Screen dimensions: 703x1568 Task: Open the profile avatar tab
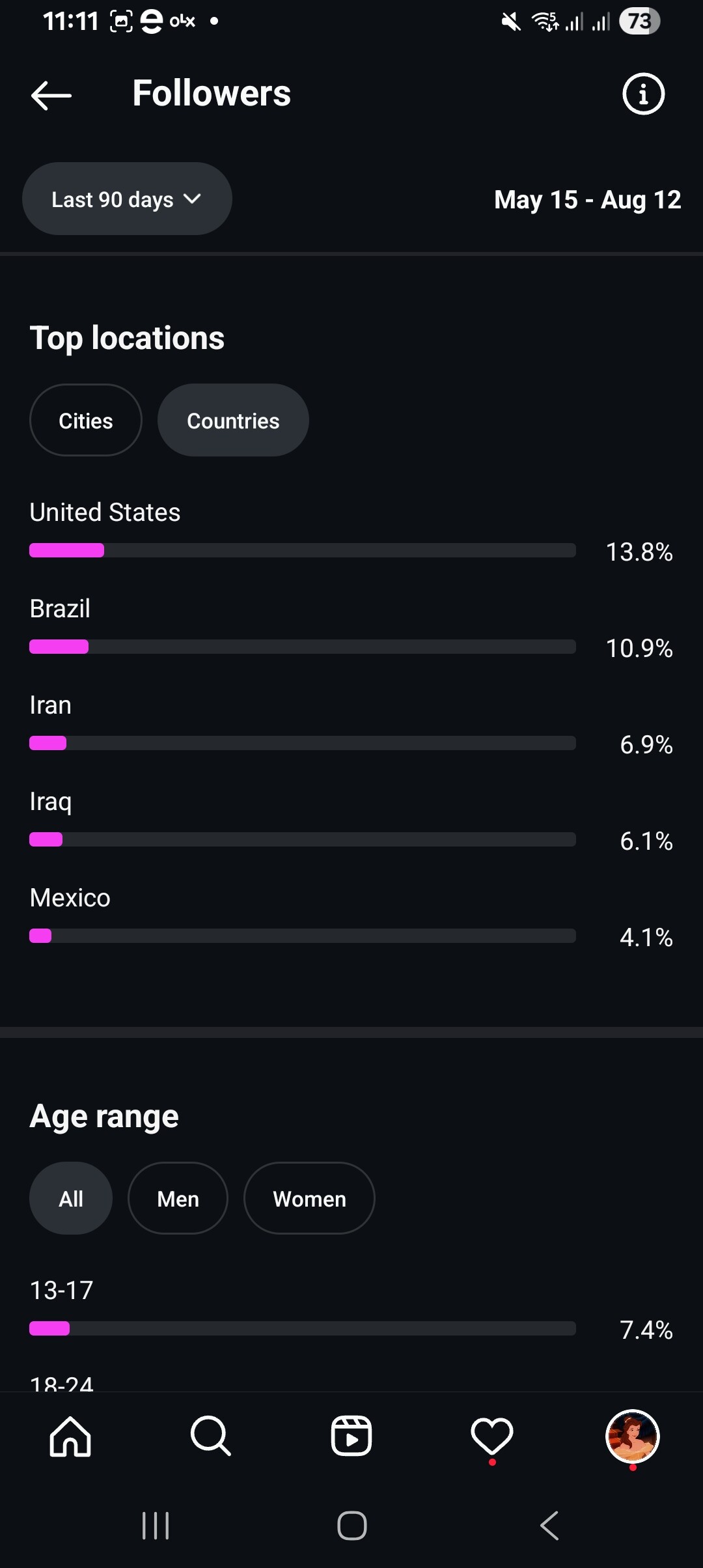[x=633, y=1436]
